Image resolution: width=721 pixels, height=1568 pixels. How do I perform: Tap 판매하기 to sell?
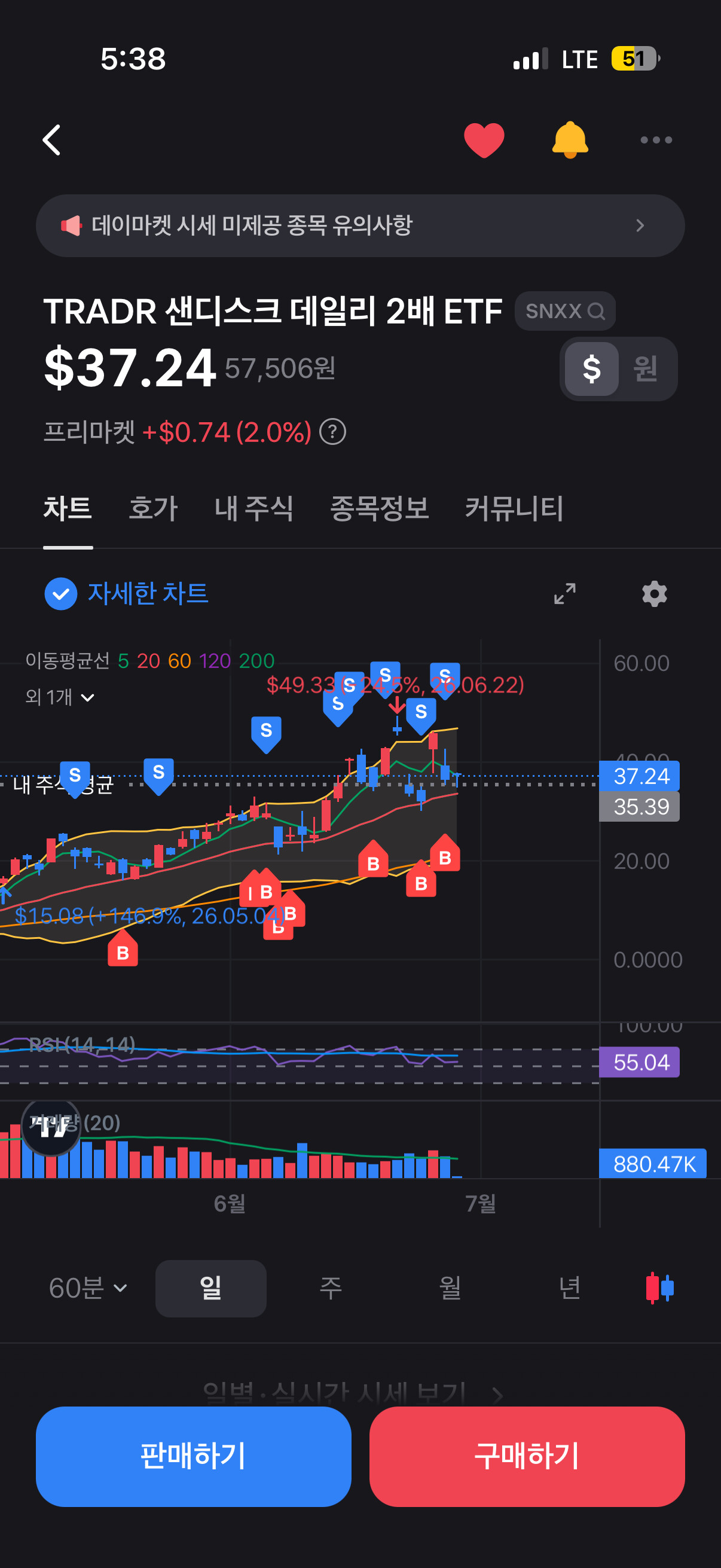coord(194,1456)
